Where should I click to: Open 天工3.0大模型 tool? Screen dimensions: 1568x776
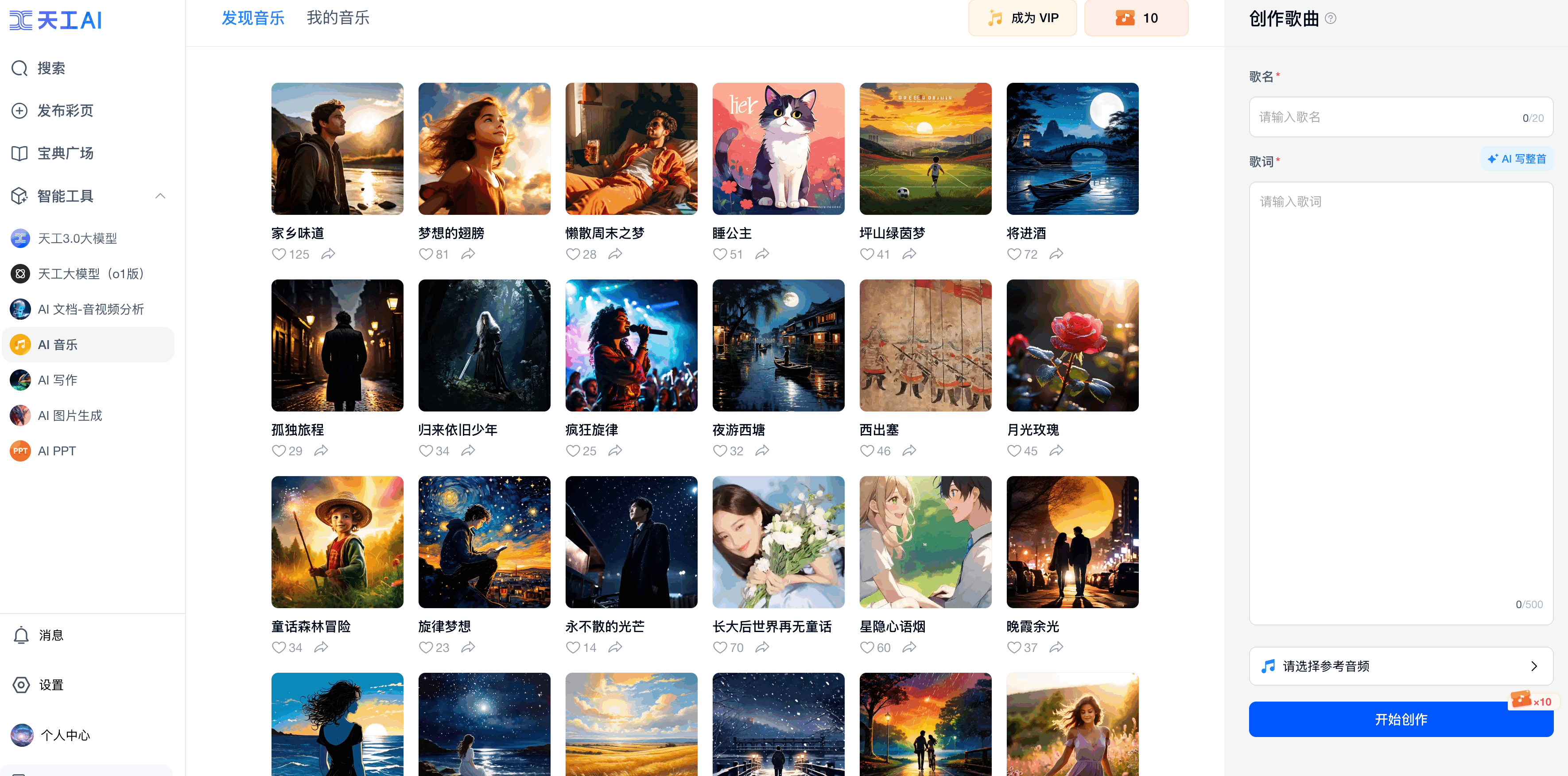pyautogui.click(x=78, y=239)
